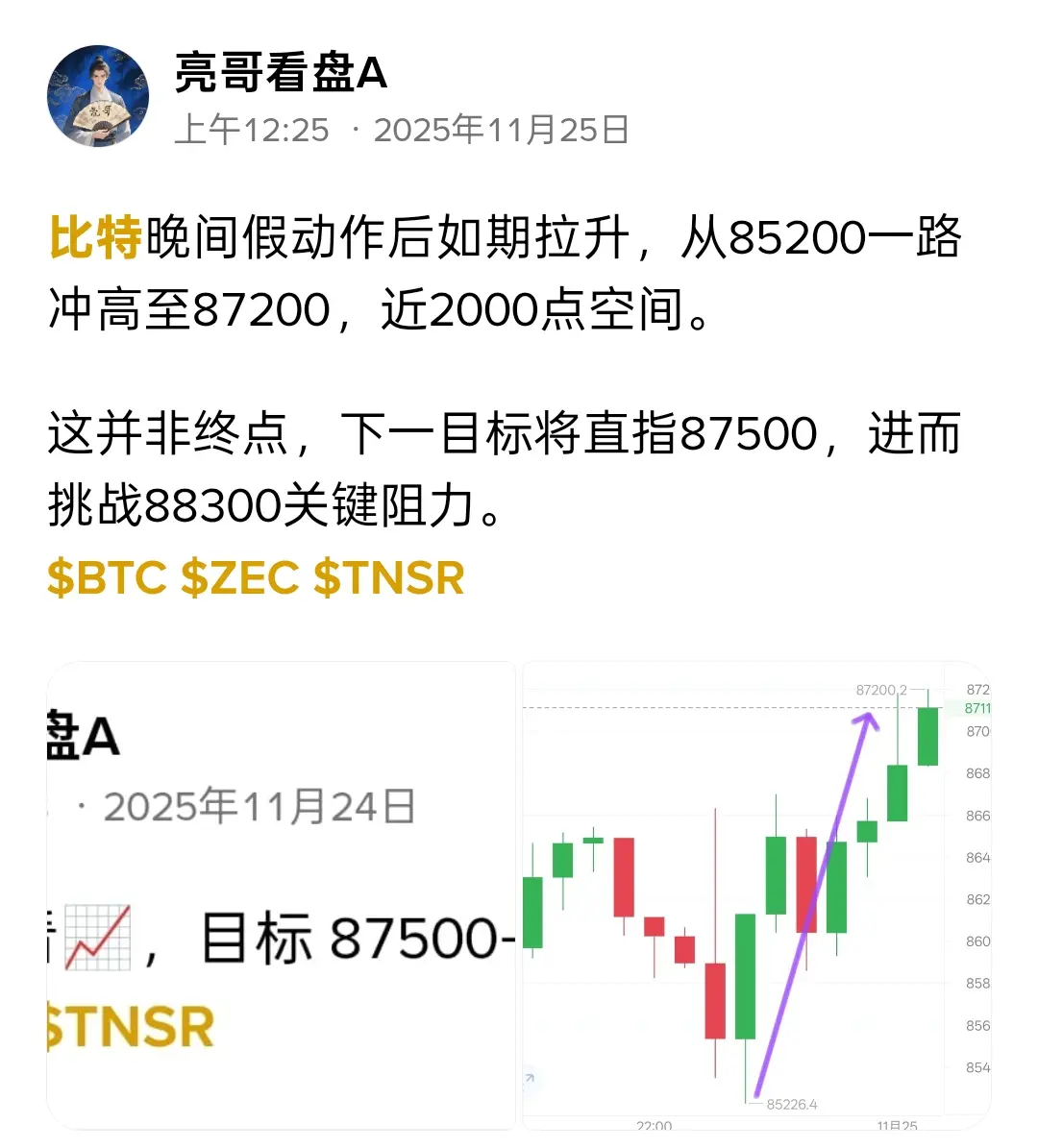Open the $BTC cashtag
This screenshot has height=1148, width=1038.
[x=107, y=577]
